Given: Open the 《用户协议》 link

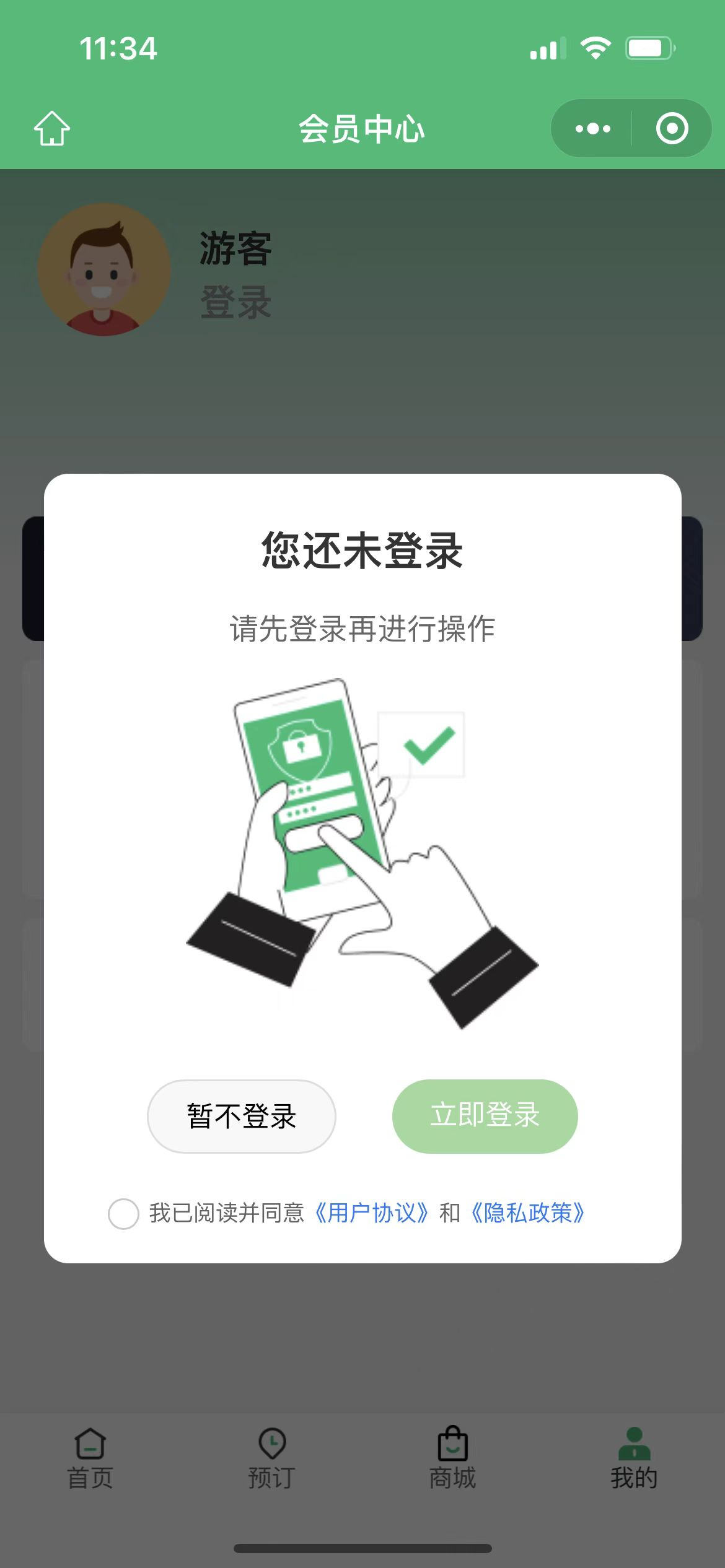Looking at the screenshot, I should (x=371, y=1213).
